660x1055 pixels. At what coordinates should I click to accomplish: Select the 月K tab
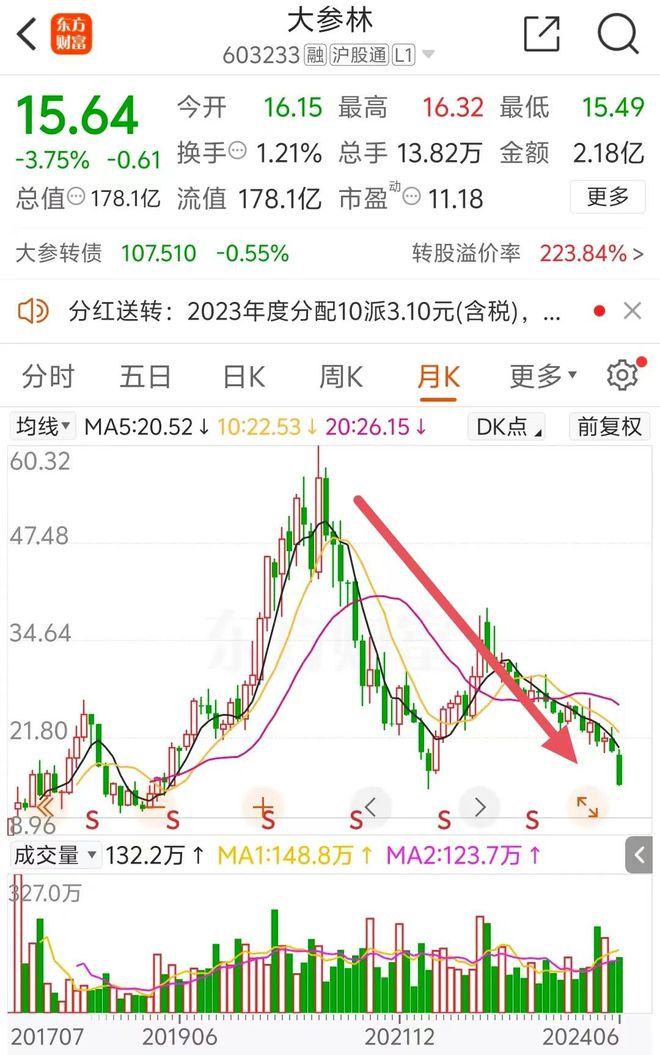tap(438, 377)
